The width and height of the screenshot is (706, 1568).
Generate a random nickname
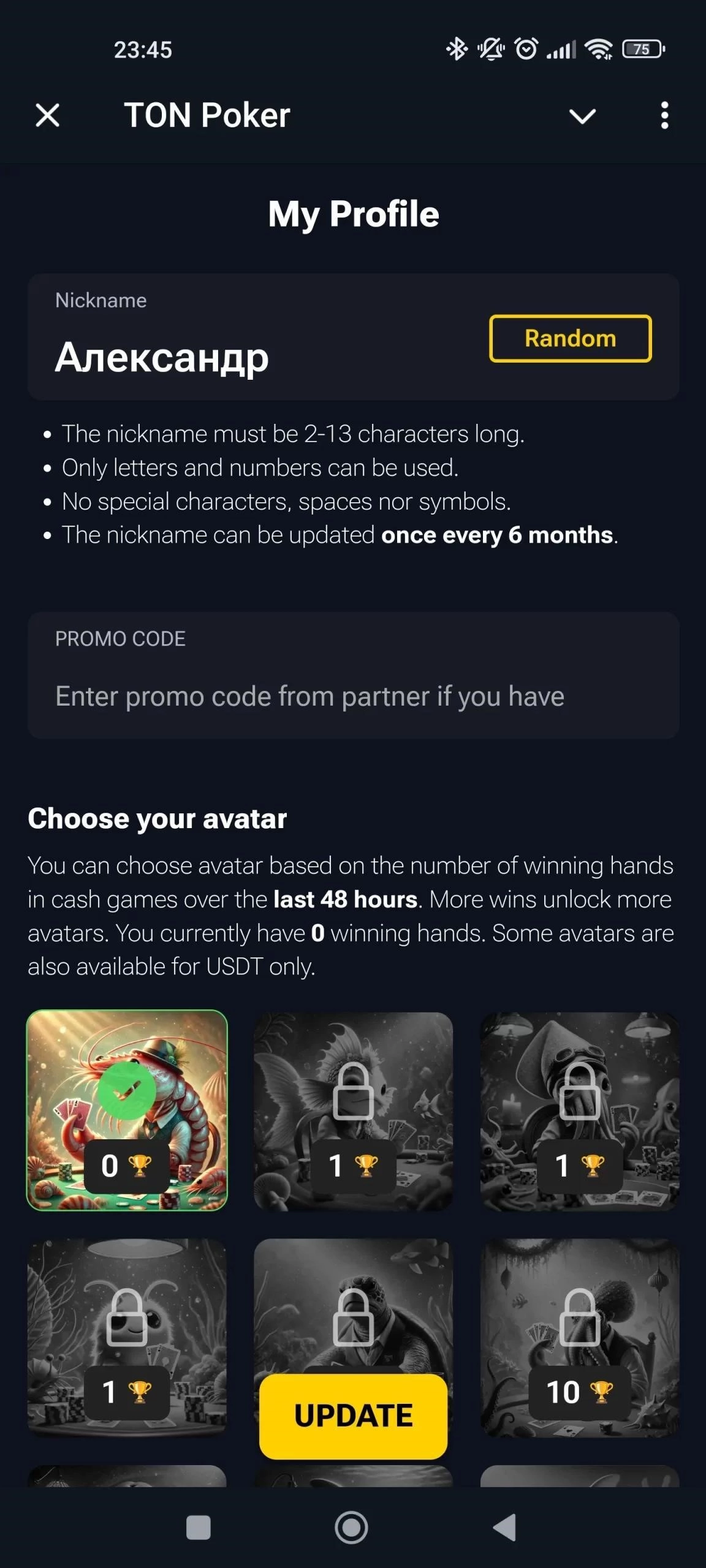[570, 339]
